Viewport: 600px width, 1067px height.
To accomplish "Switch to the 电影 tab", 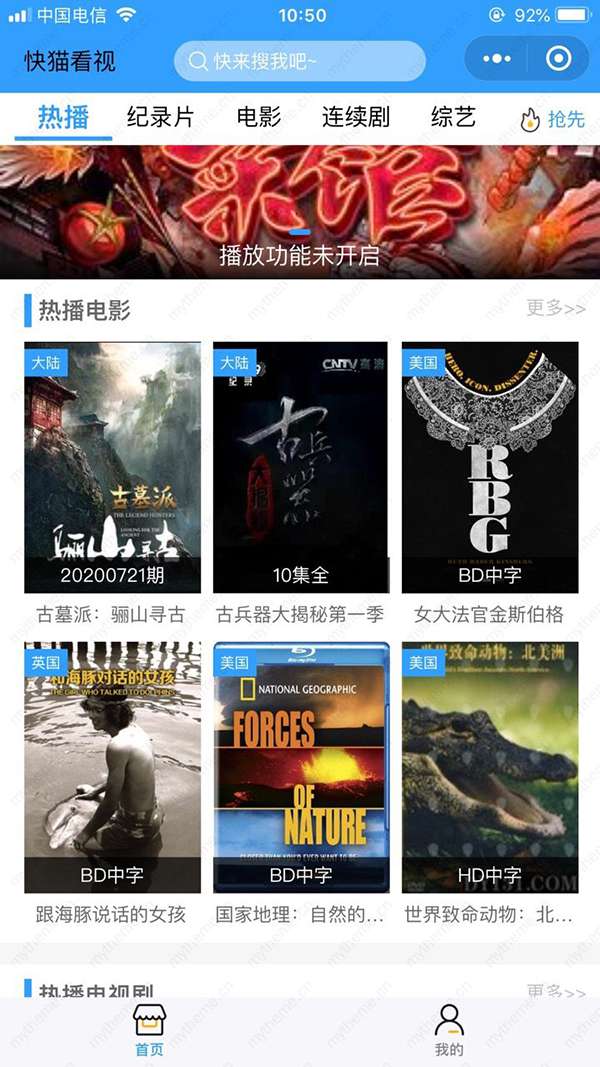I will [x=259, y=117].
